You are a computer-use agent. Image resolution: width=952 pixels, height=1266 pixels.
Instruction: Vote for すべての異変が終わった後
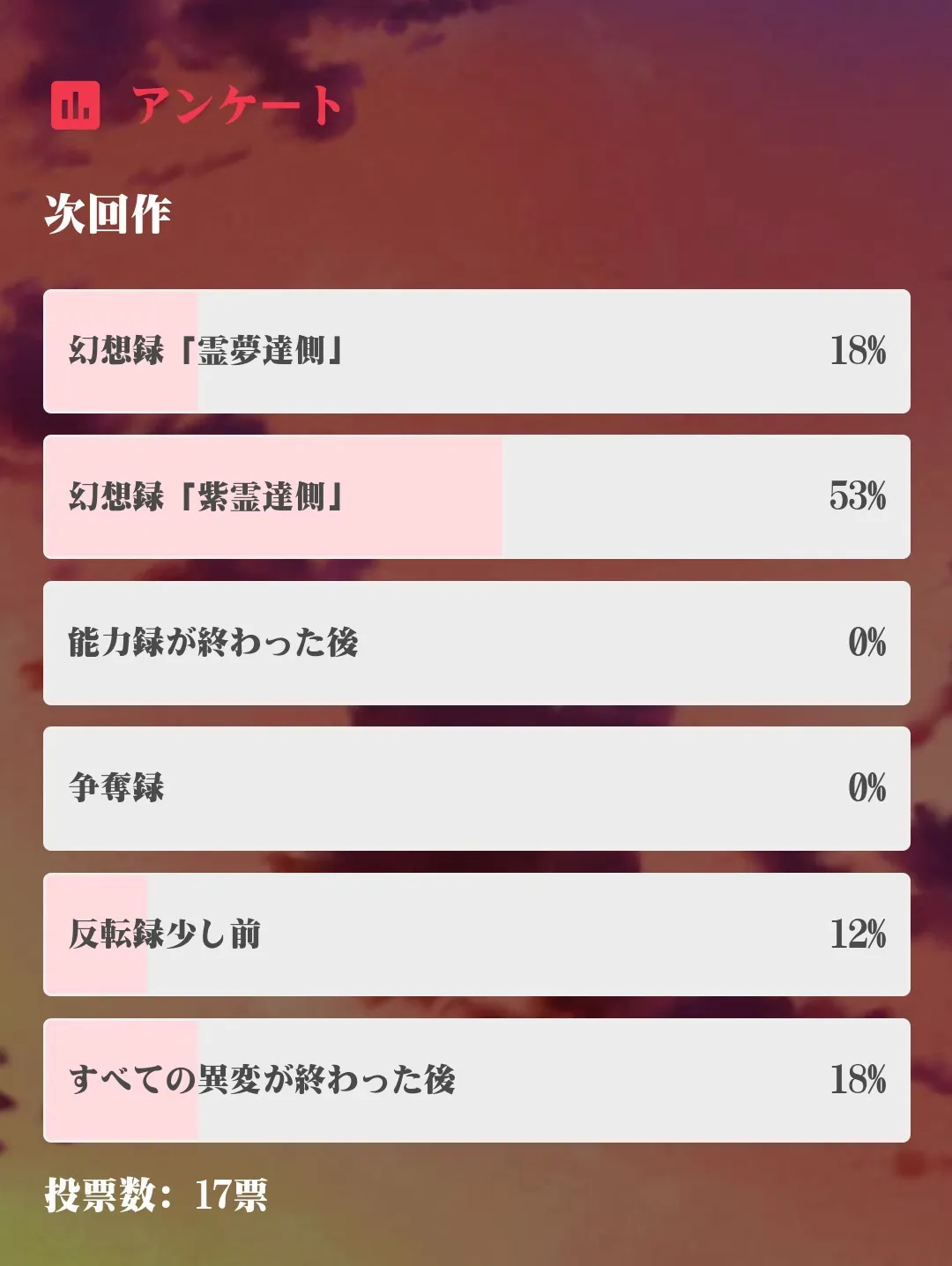click(x=476, y=1080)
